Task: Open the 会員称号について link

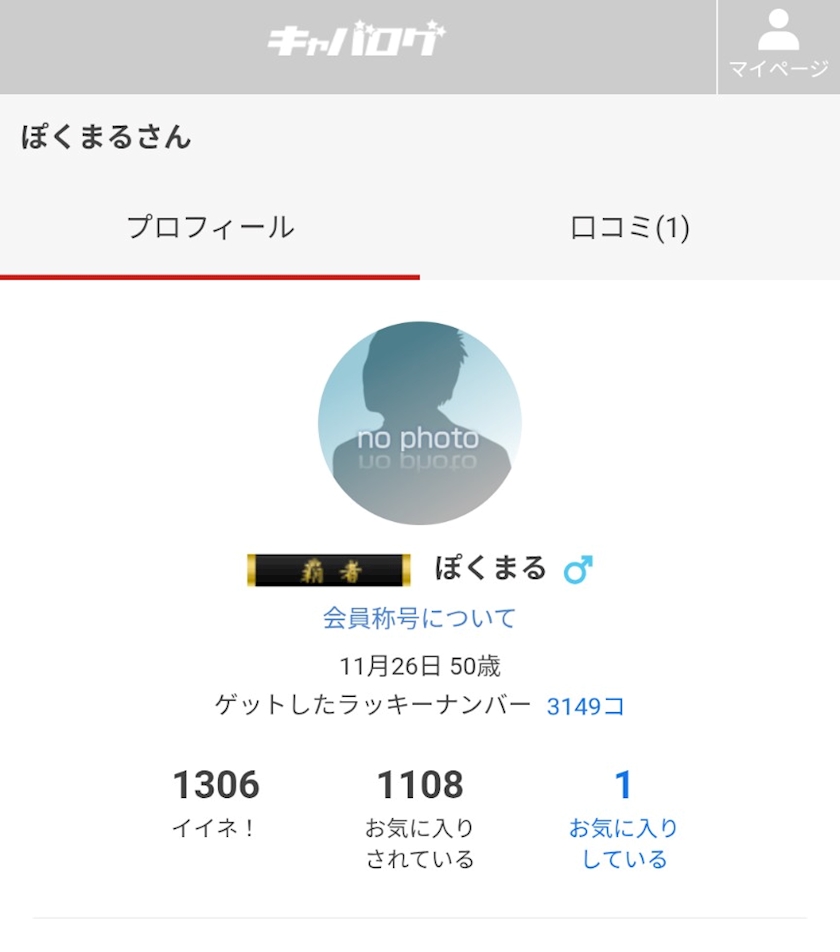Action: tap(419, 618)
